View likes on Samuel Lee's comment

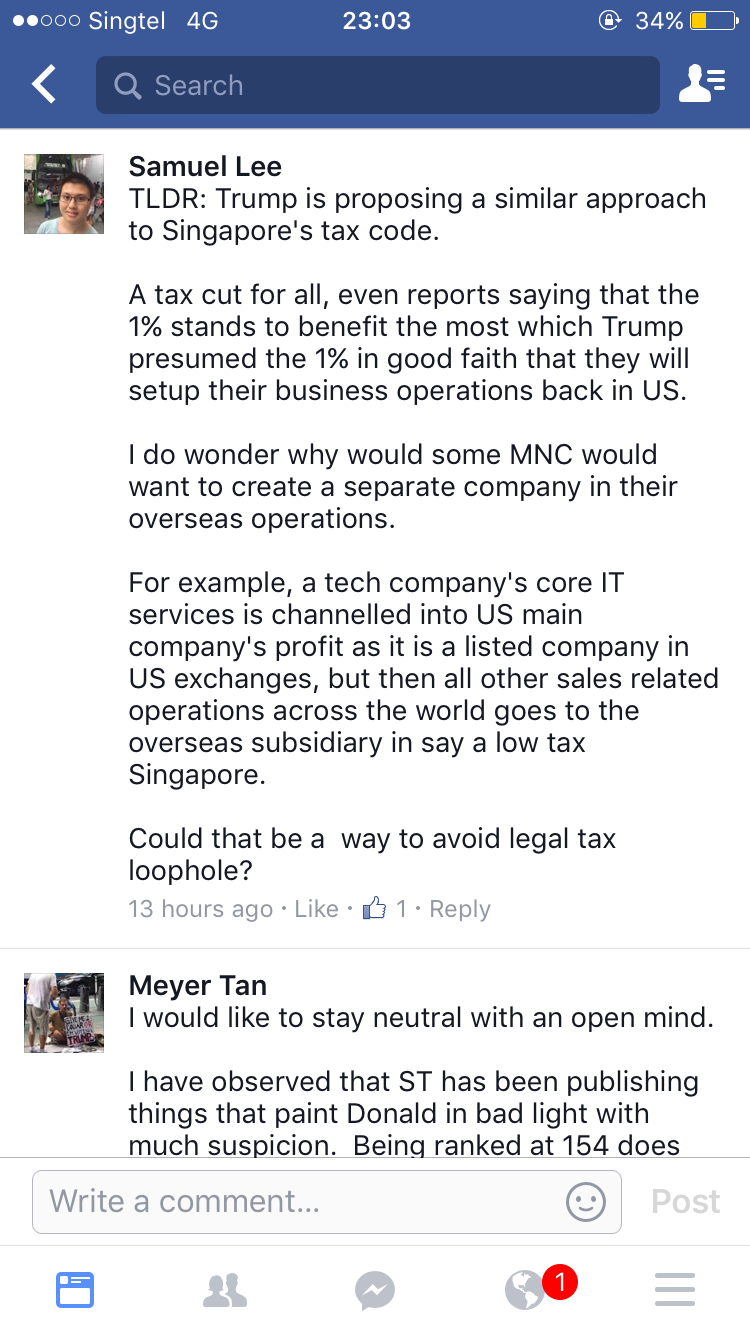[386, 909]
